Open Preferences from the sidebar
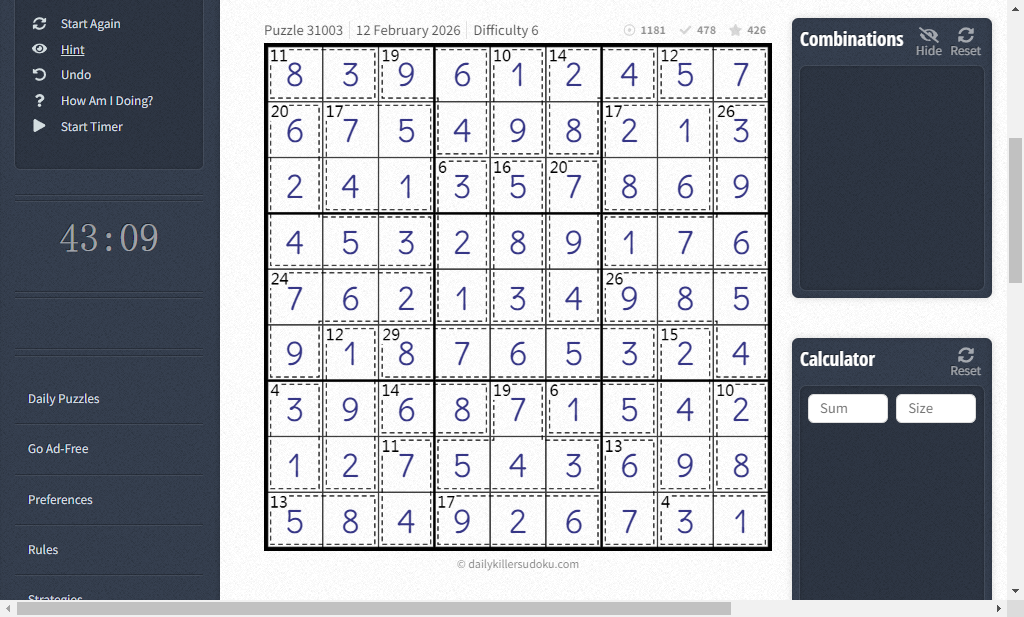This screenshot has height=617, width=1024. point(60,500)
